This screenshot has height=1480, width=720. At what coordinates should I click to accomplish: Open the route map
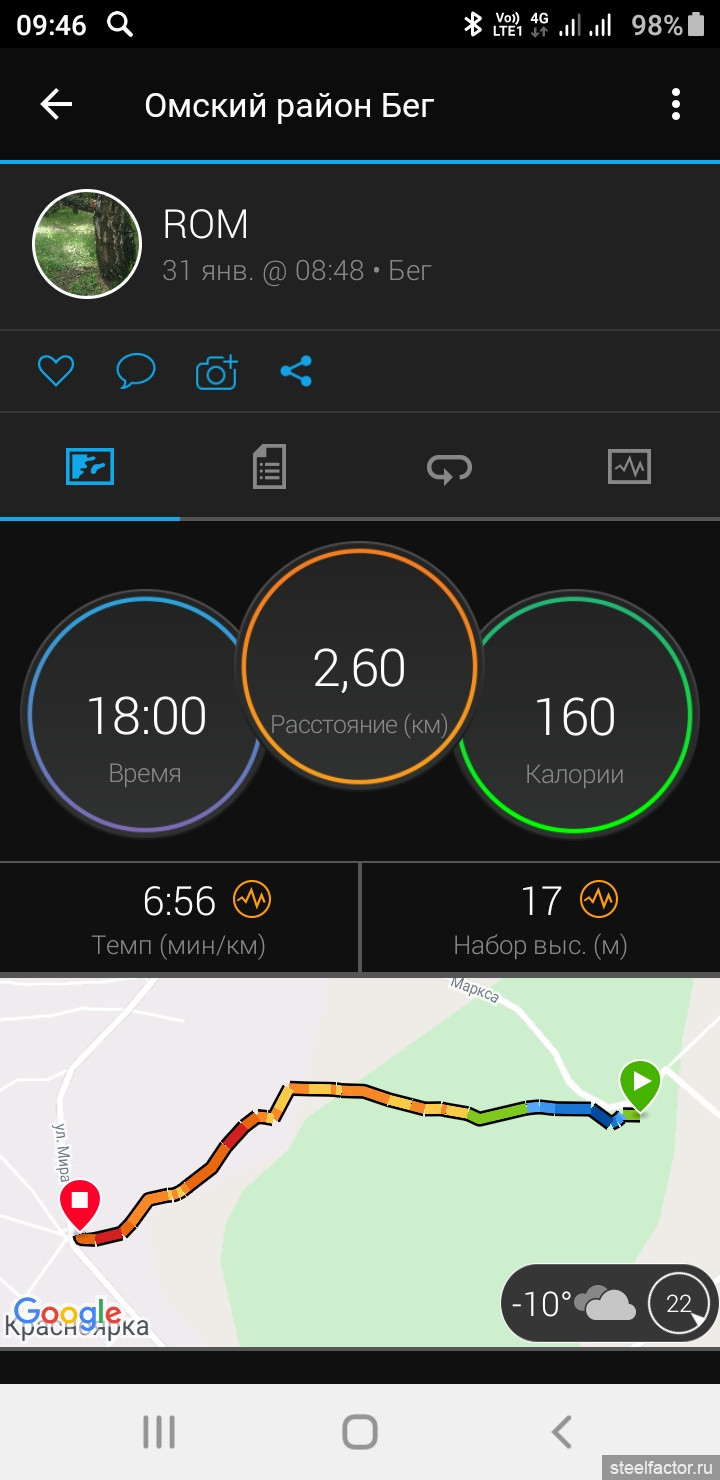click(x=360, y=1162)
